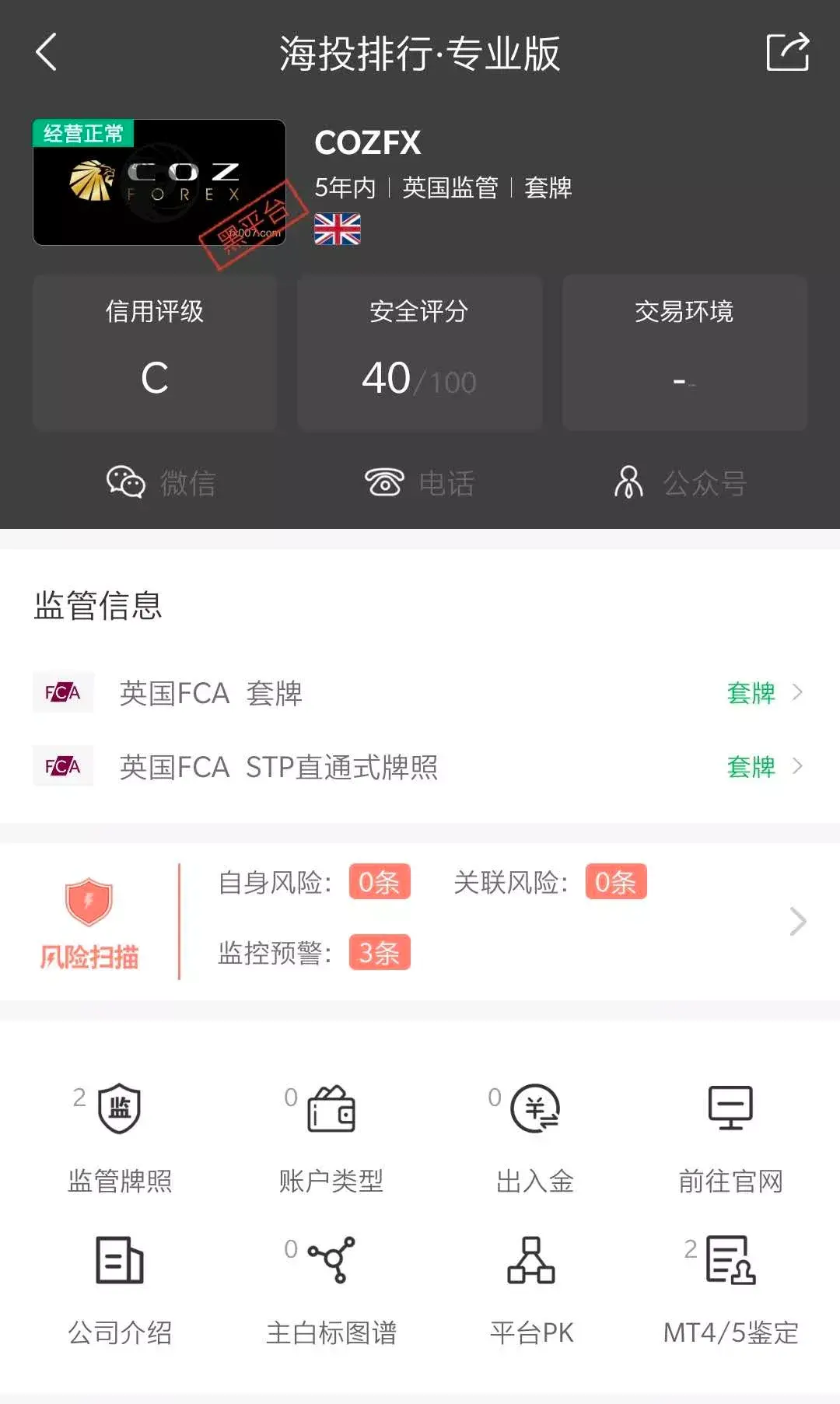The width and height of the screenshot is (840, 1404).
Task: Tap the share icon at top right
Action: click(789, 53)
